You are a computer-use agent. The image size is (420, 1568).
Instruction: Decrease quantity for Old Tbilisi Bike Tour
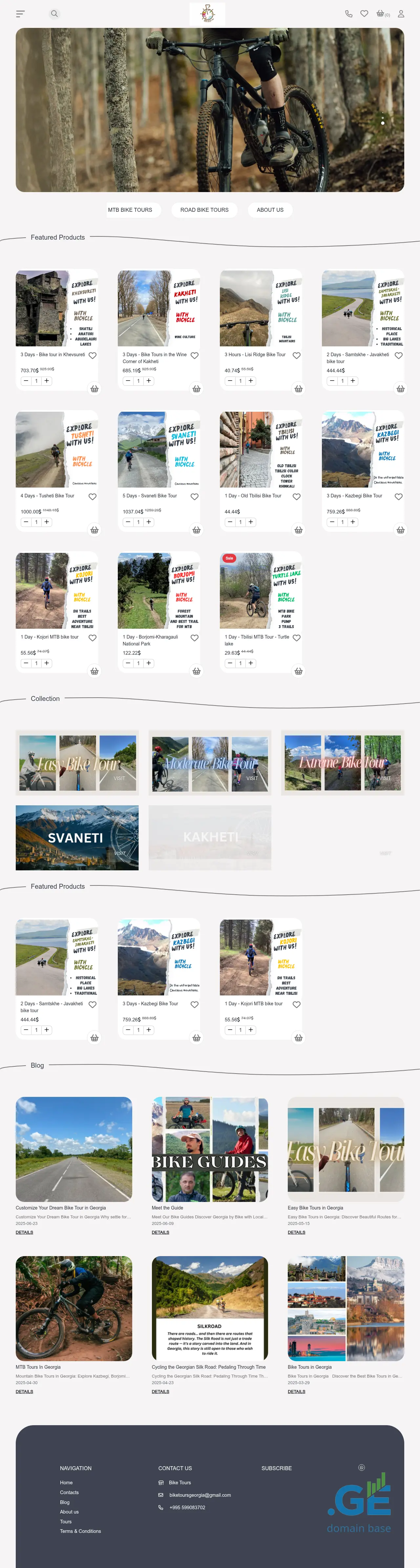230,522
